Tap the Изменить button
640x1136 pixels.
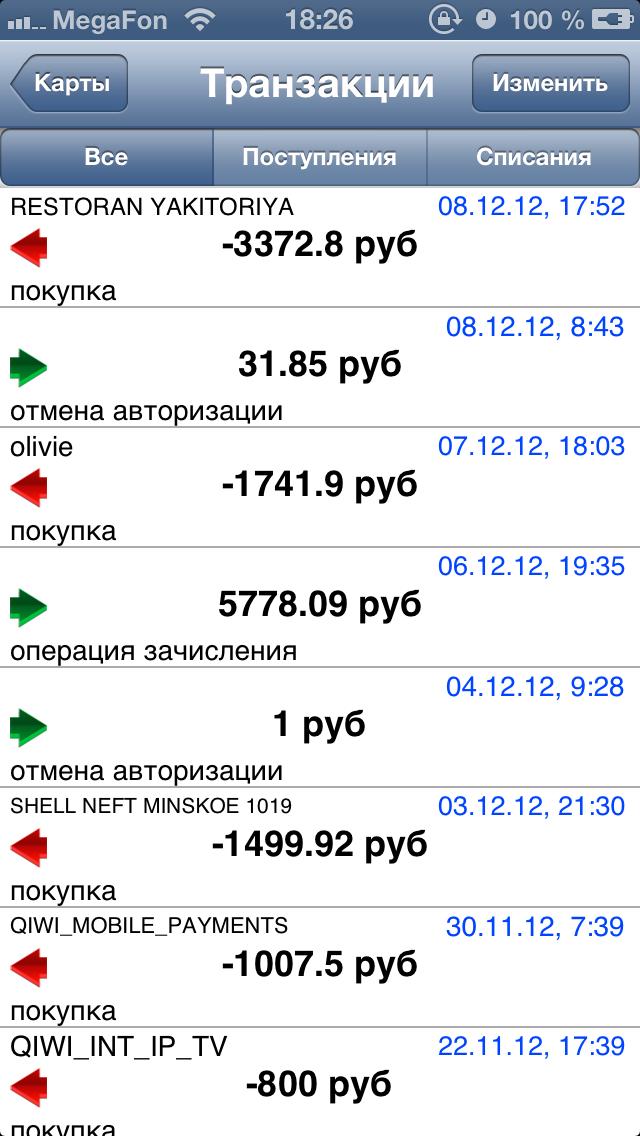[x=550, y=83]
